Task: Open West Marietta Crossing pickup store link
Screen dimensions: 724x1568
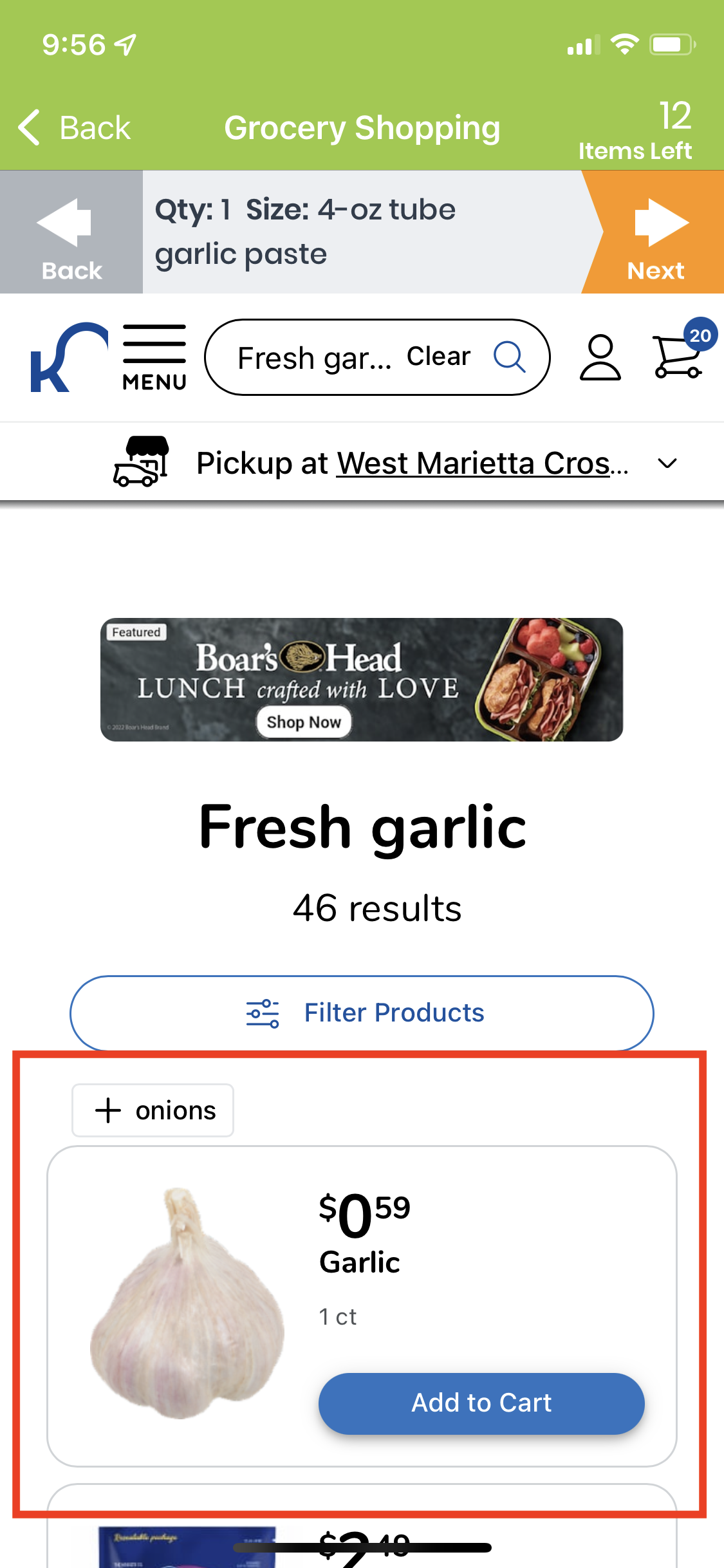Action: click(x=483, y=463)
